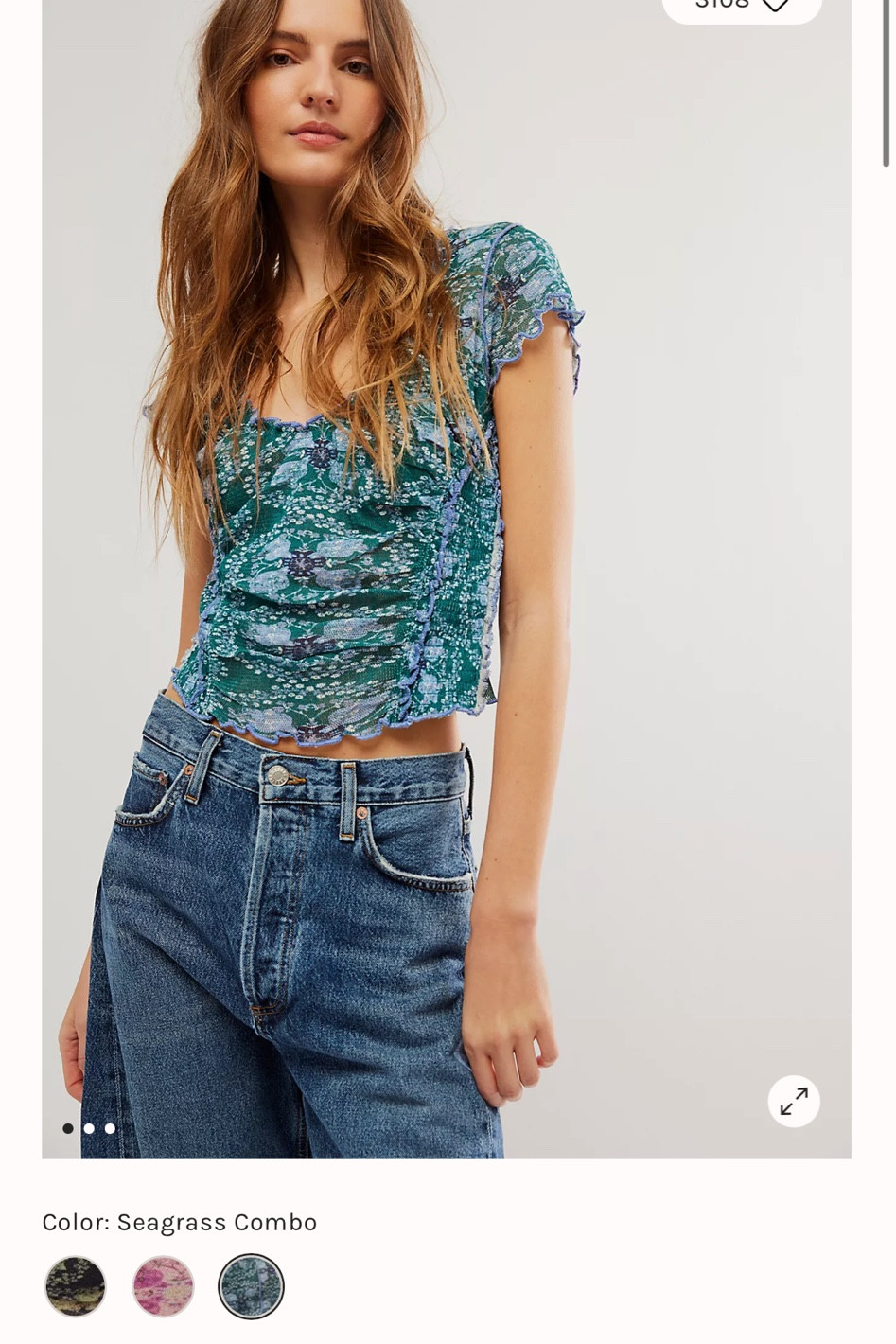Jump to the second product photo dot
The height and width of the screenshot is (1344, 896).
[88, 1128]
